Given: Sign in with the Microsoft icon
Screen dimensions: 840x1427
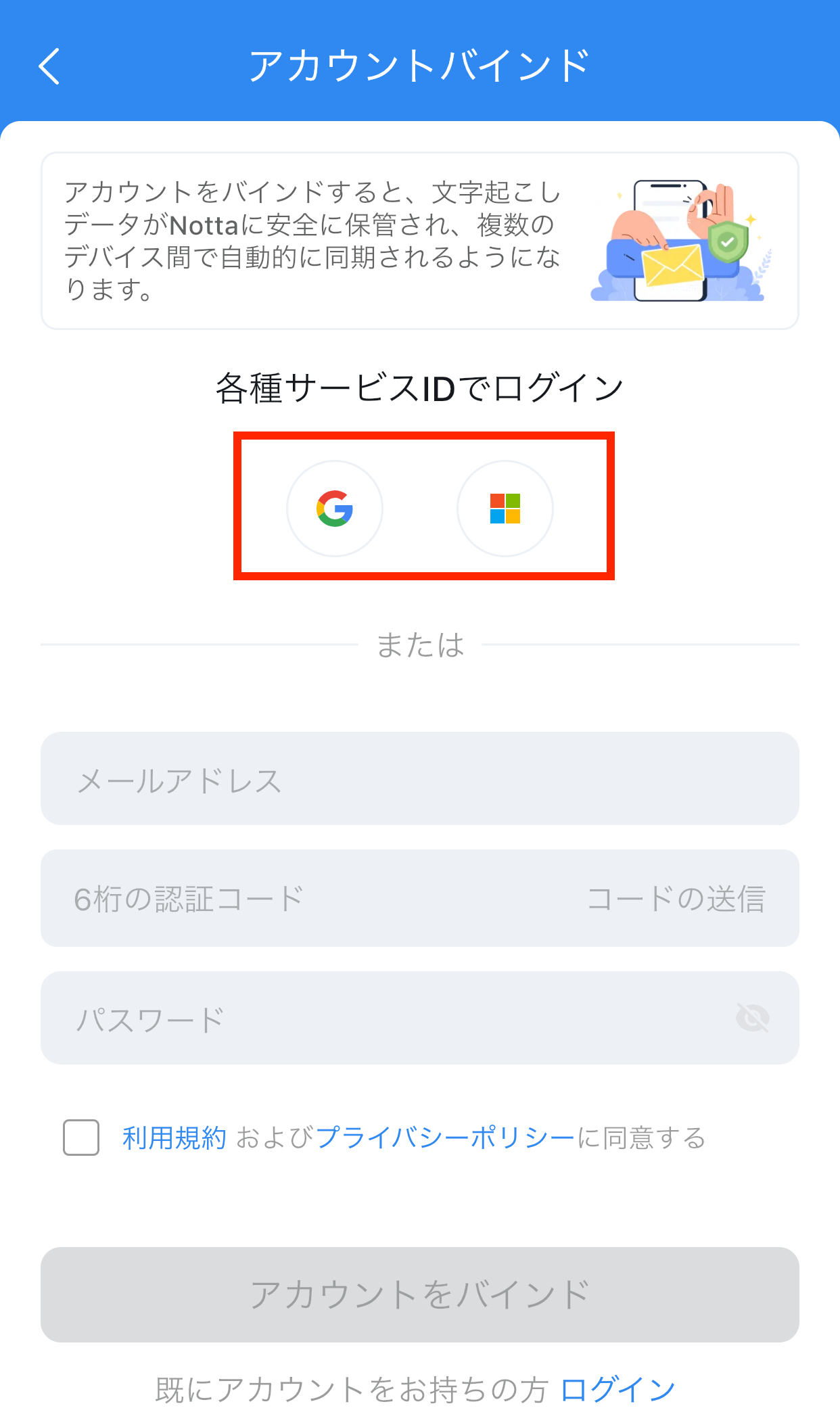Looking at the screenshot, I should (x=505, y=509).
